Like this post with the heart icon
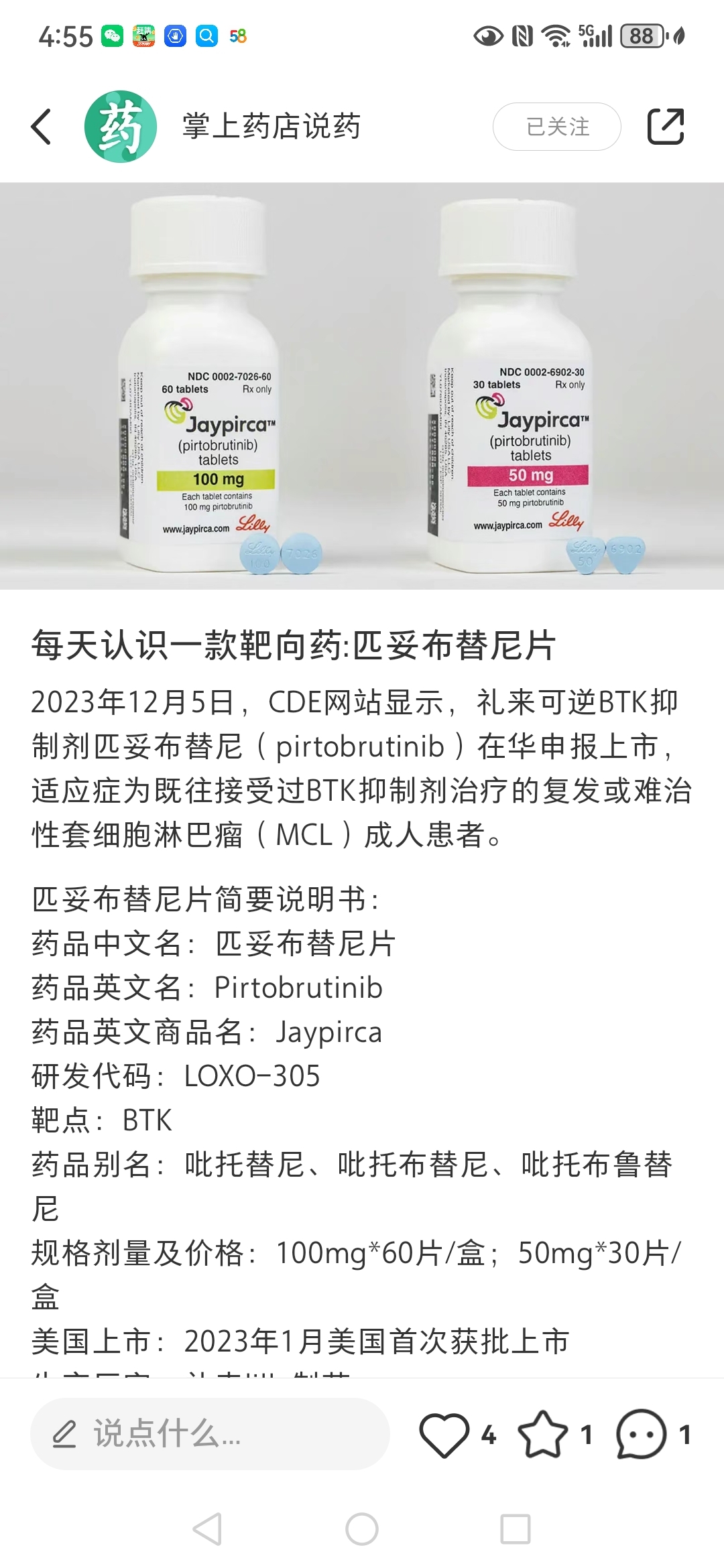The image size is (724, 1568). point(444,1435)
